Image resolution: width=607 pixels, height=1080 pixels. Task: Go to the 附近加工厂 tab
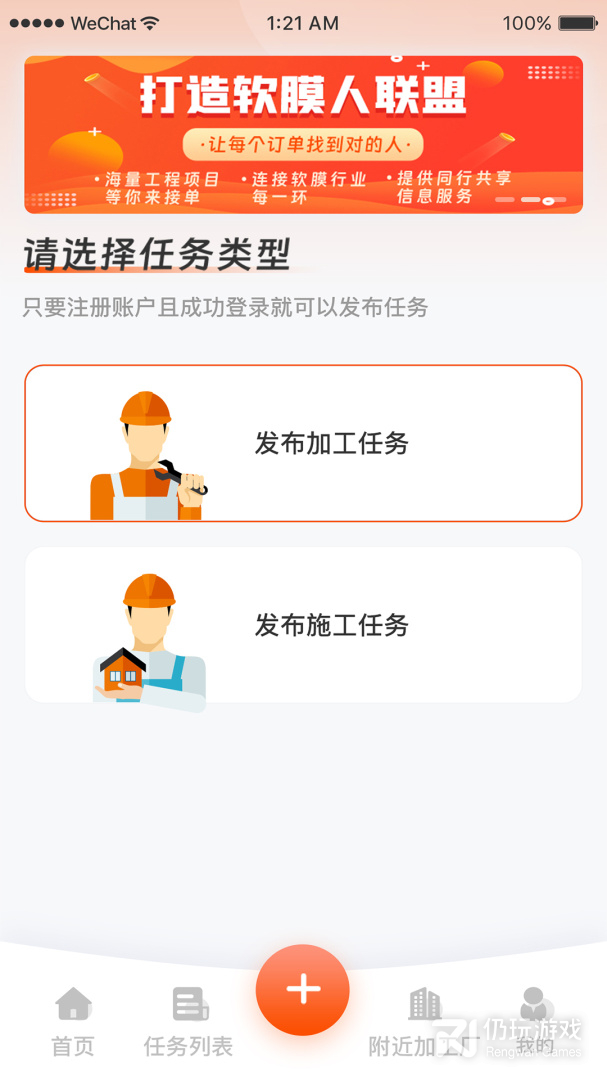coord(423,1022)
